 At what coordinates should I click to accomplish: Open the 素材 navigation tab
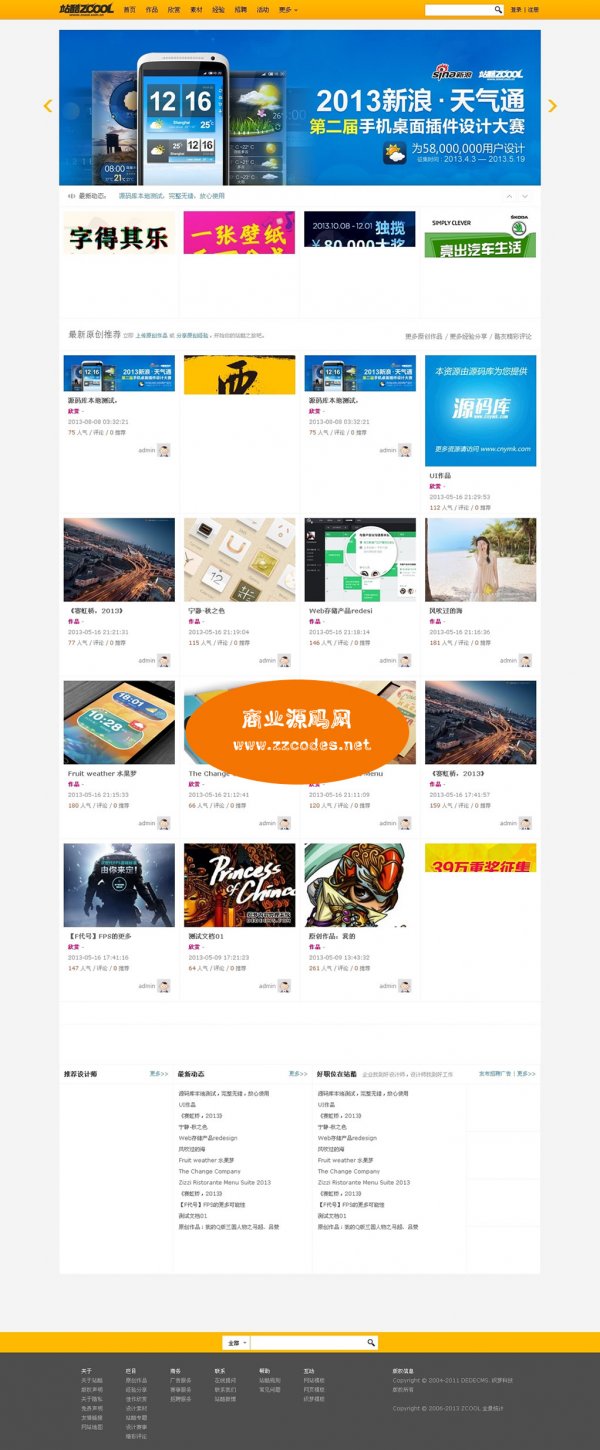pyautogui.click(x=196, y=9)
